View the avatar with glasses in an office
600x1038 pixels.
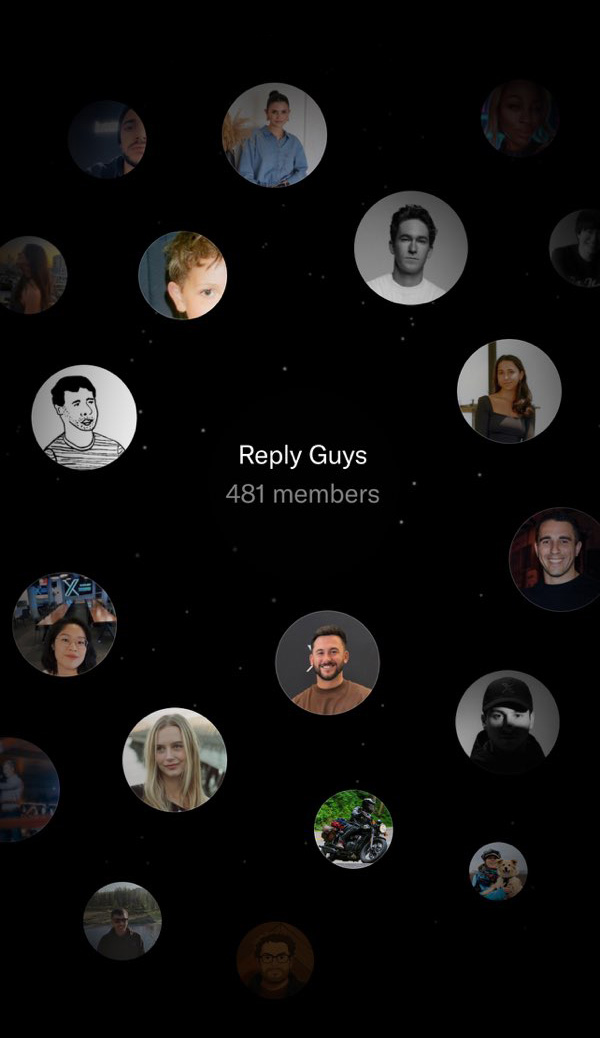coord(64,624)
